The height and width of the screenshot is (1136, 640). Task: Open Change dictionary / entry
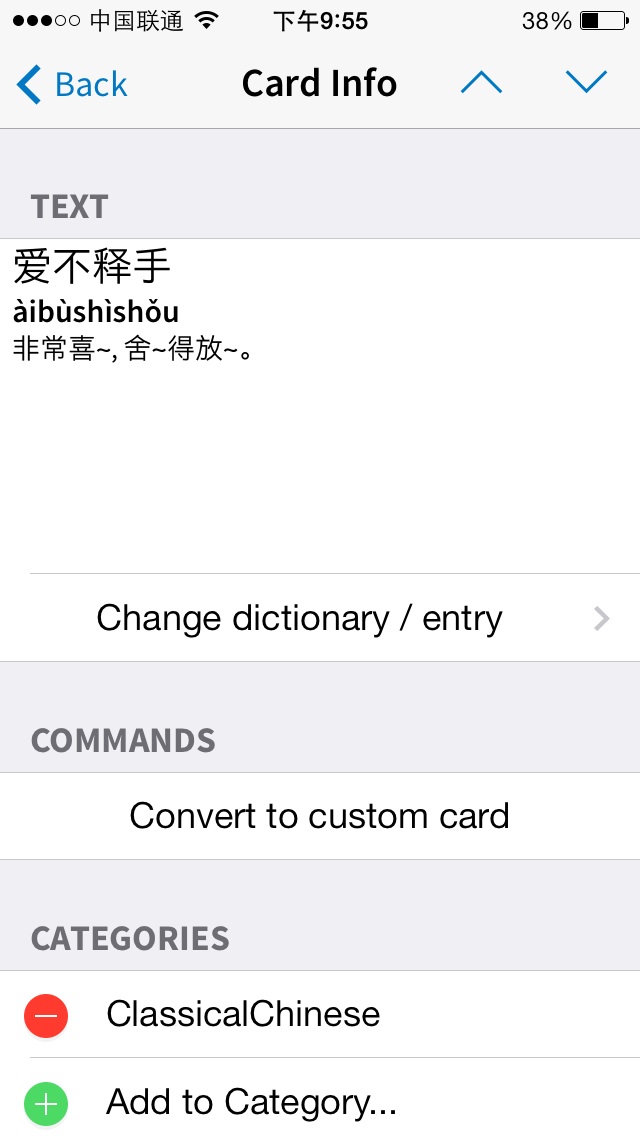click(320, 618)
